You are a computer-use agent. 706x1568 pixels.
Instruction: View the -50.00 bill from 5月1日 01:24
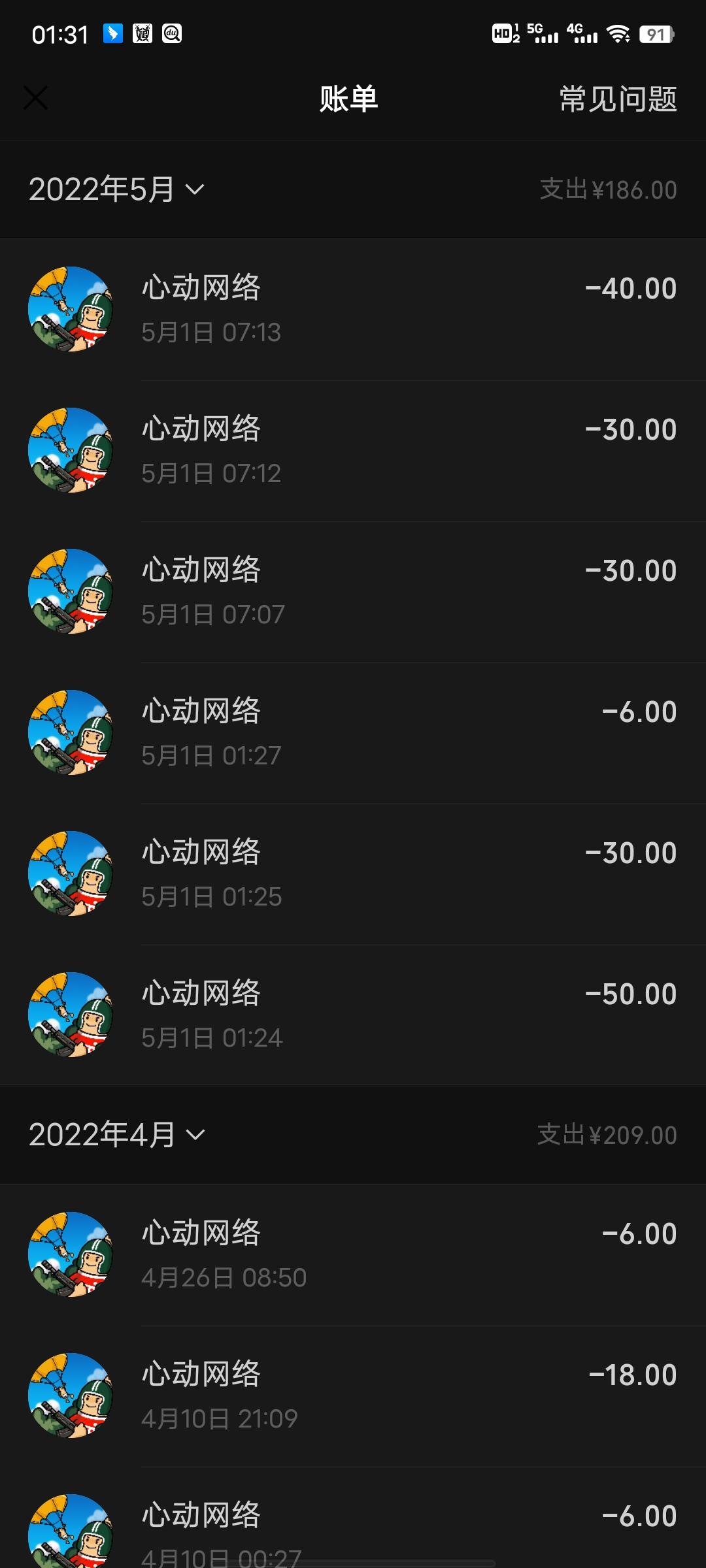click(353, 1015)
